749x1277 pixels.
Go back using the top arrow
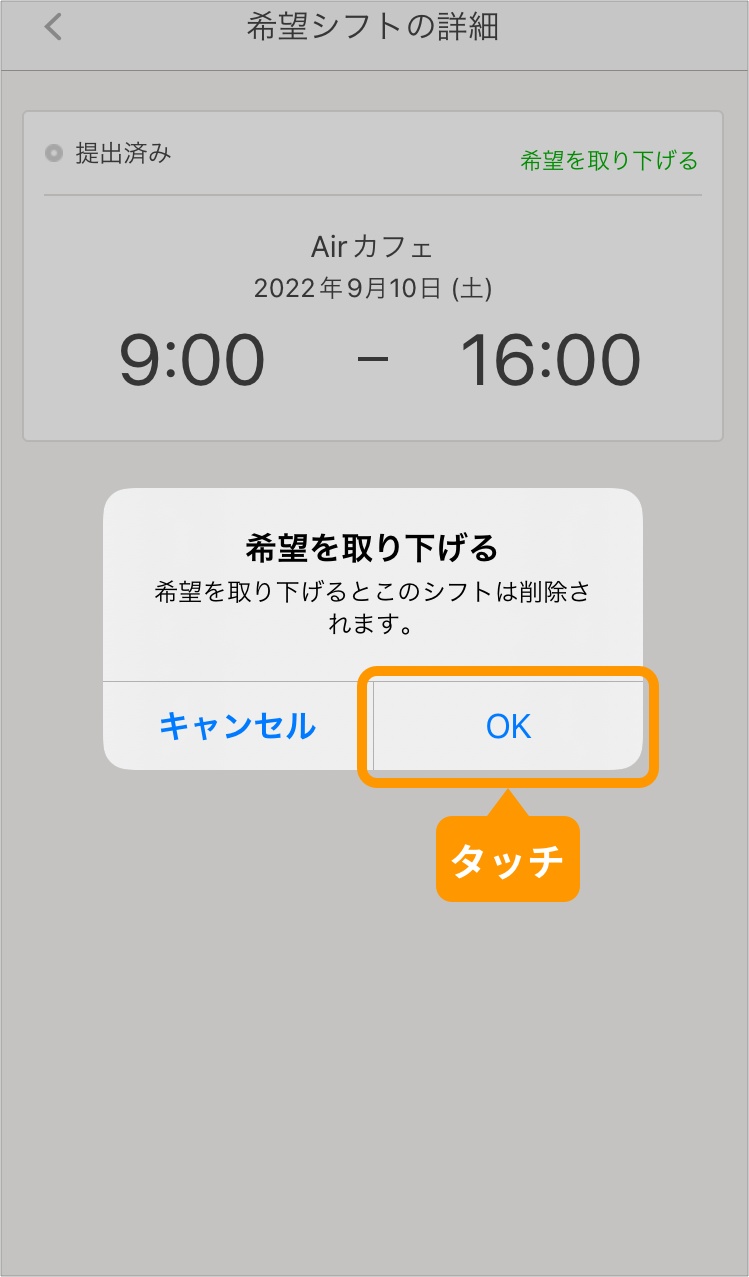coord(54,28)
